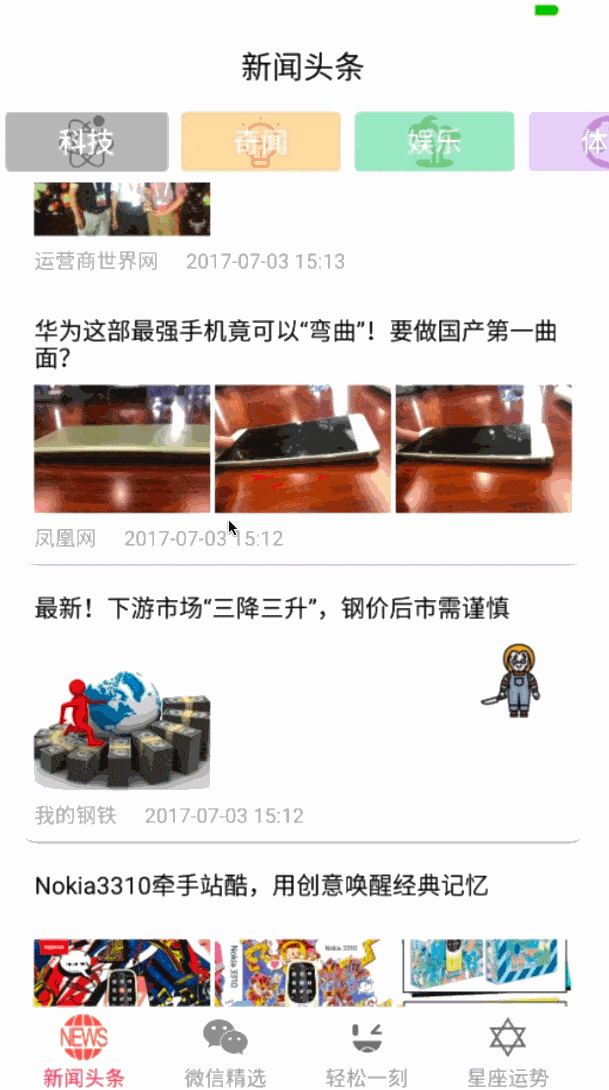The height and width of the screenshot is (1090, 609).
Task: Open the steel market 三降三升 article
Action: pyautogui.click(x=272, y=608)
